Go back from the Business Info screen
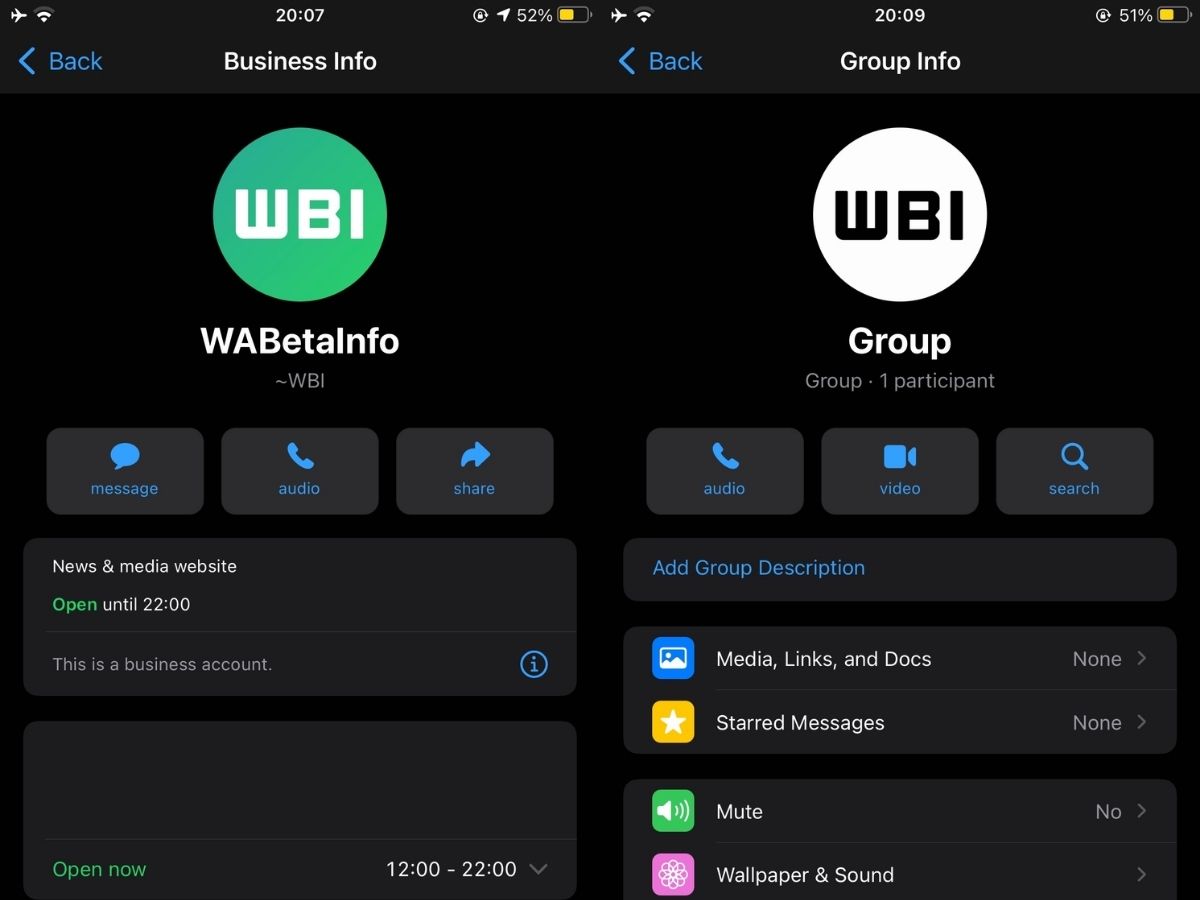Screen dimensions: 1200x900 pos(61,61)
